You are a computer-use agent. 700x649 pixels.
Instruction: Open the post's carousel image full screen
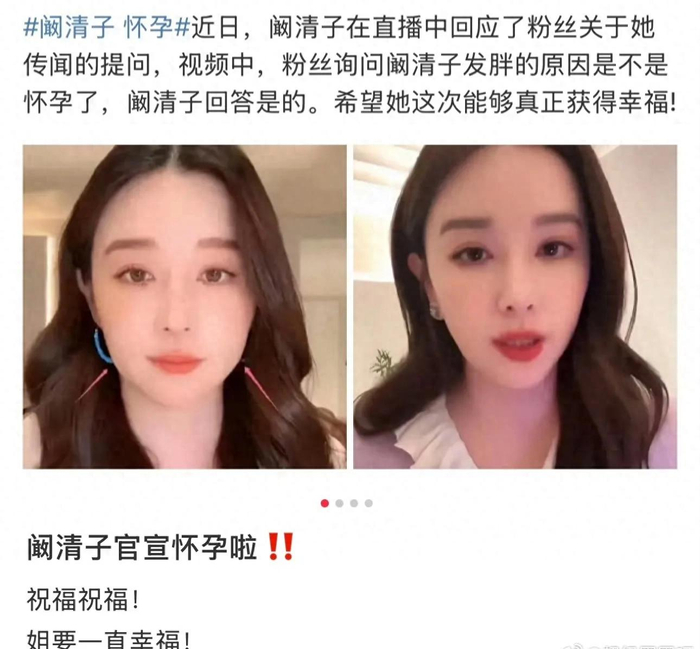(350, 306)
